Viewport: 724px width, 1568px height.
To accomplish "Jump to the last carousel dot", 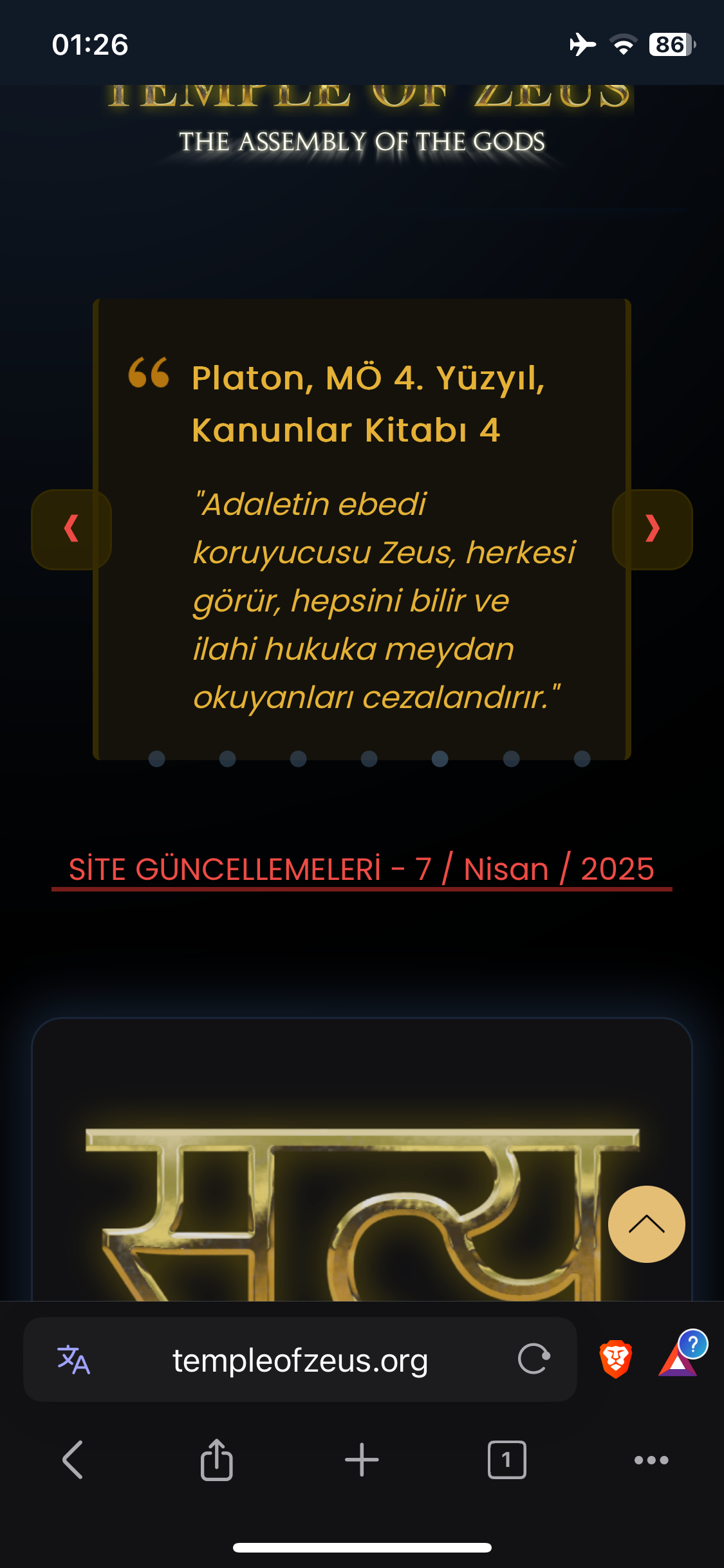I will tap(582, 759).
